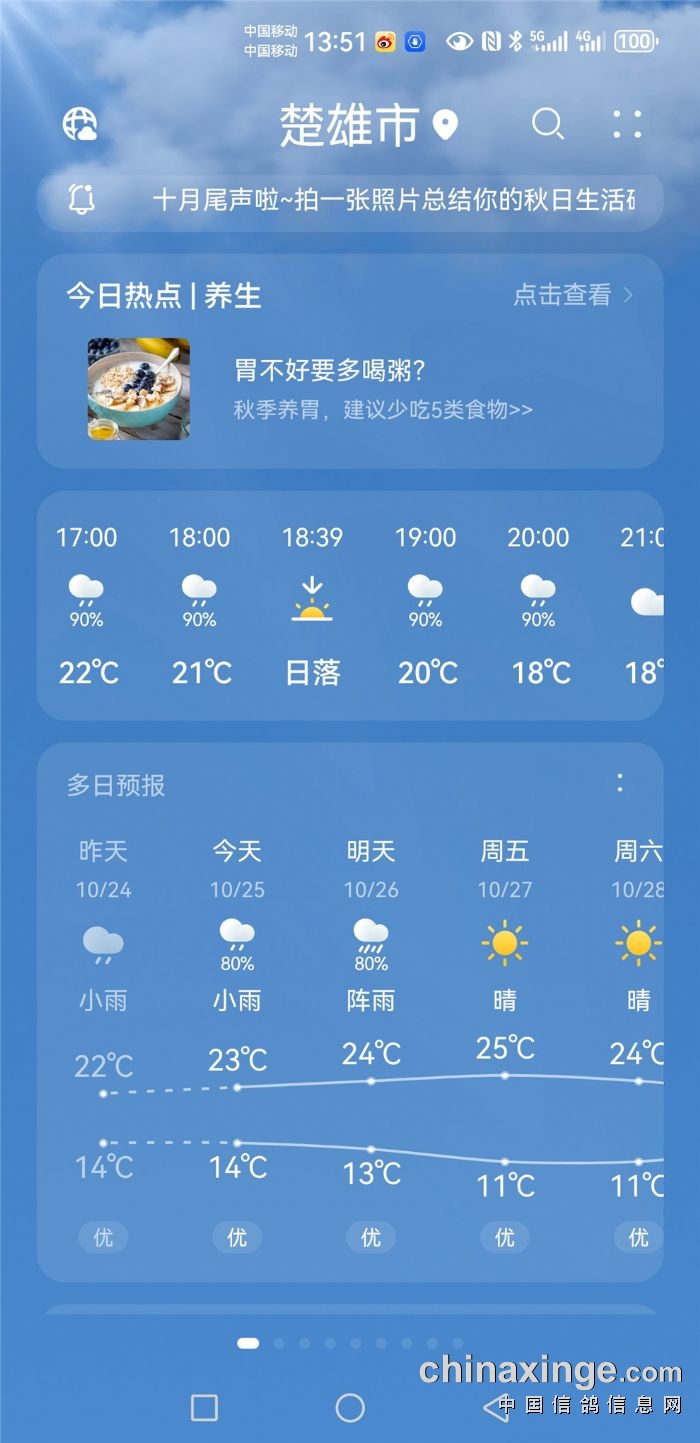Open the 多日预报 options menu
The image size is (700, 1443).
coord(620,783)
